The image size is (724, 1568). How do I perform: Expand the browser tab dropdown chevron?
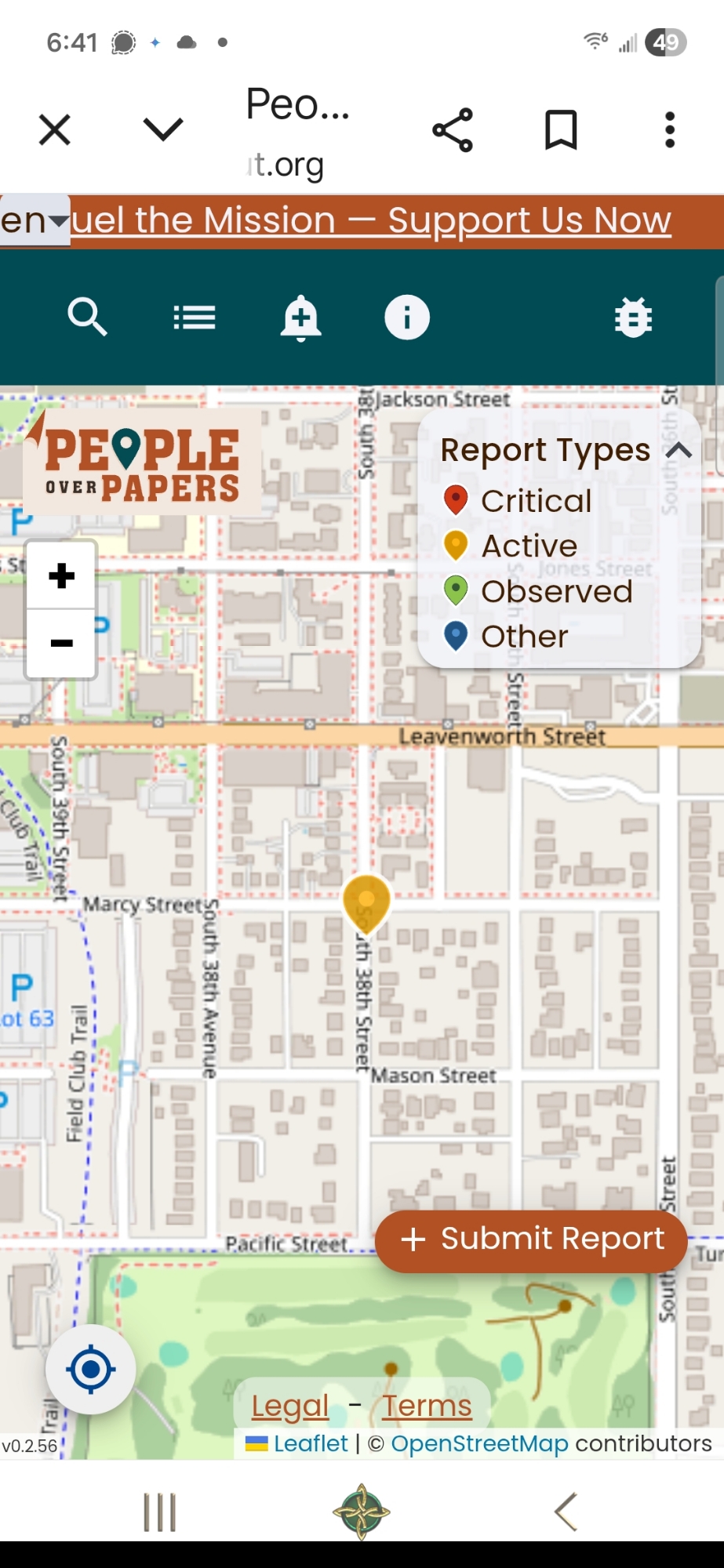163,129
